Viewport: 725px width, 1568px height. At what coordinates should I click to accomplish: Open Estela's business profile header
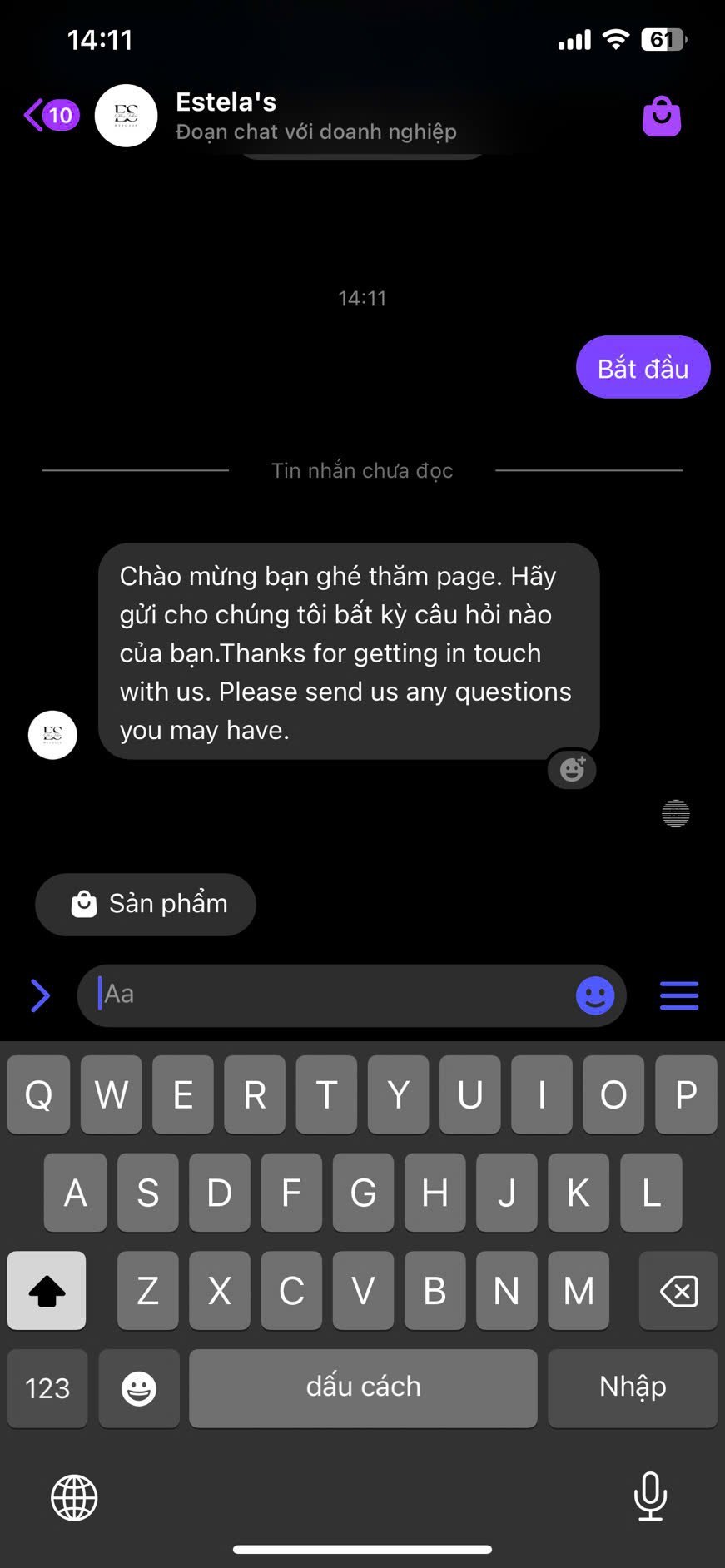[x=275, y=116]
